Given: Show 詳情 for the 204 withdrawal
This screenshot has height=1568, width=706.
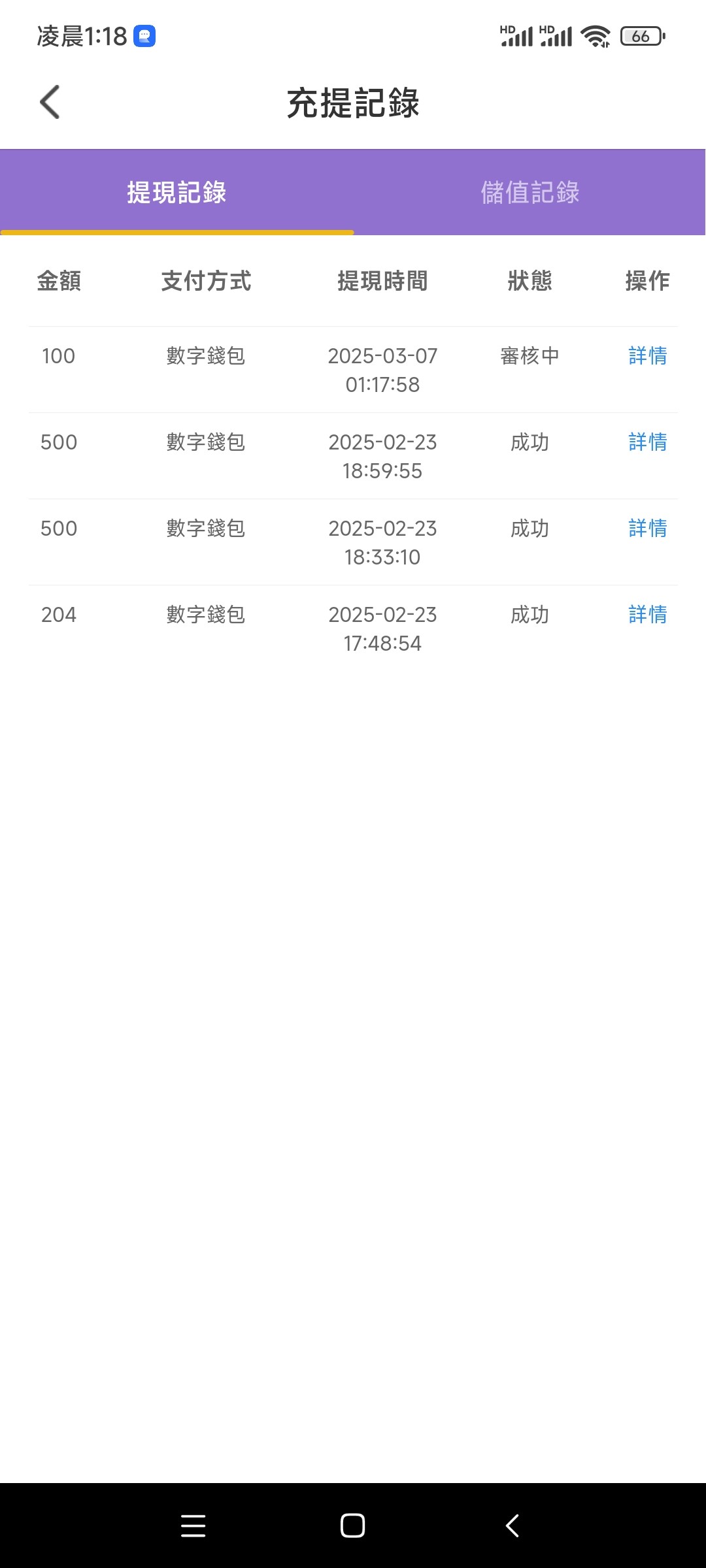Looking at the screenshot, I should (648, 615).
